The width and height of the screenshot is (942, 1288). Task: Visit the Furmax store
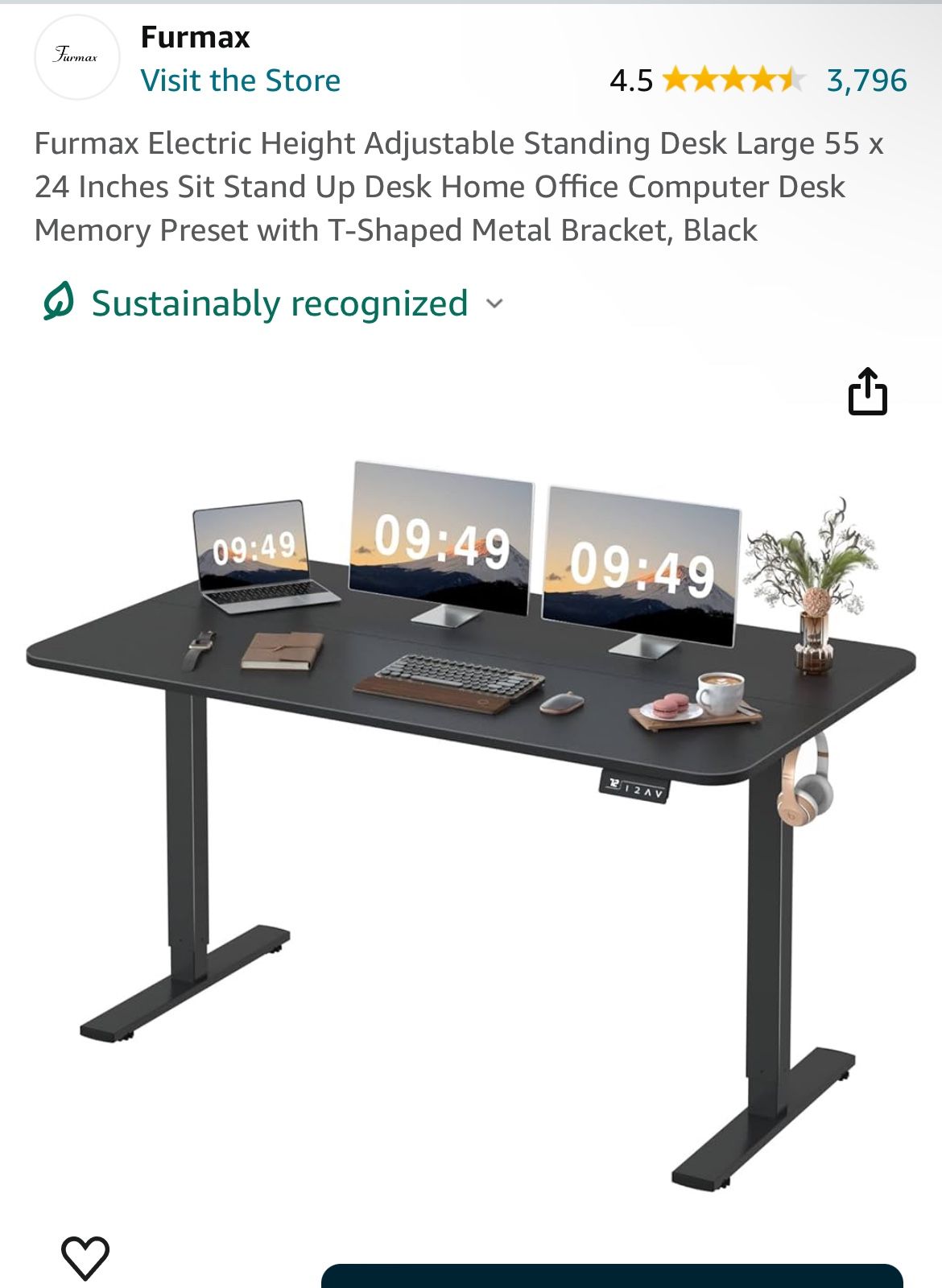pyautogui.click(x=240, y=80)
